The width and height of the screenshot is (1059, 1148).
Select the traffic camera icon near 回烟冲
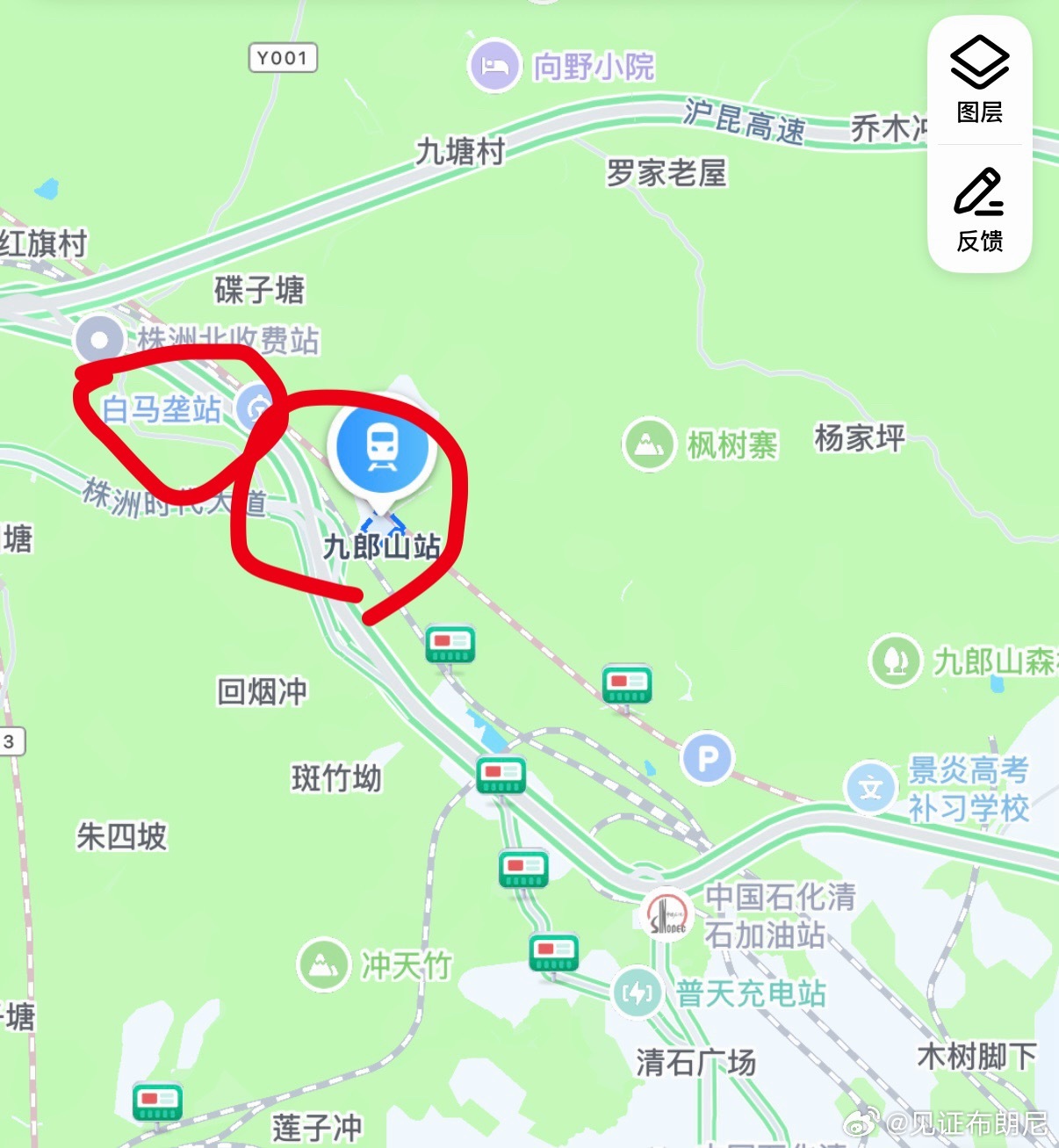pos(450,643)
